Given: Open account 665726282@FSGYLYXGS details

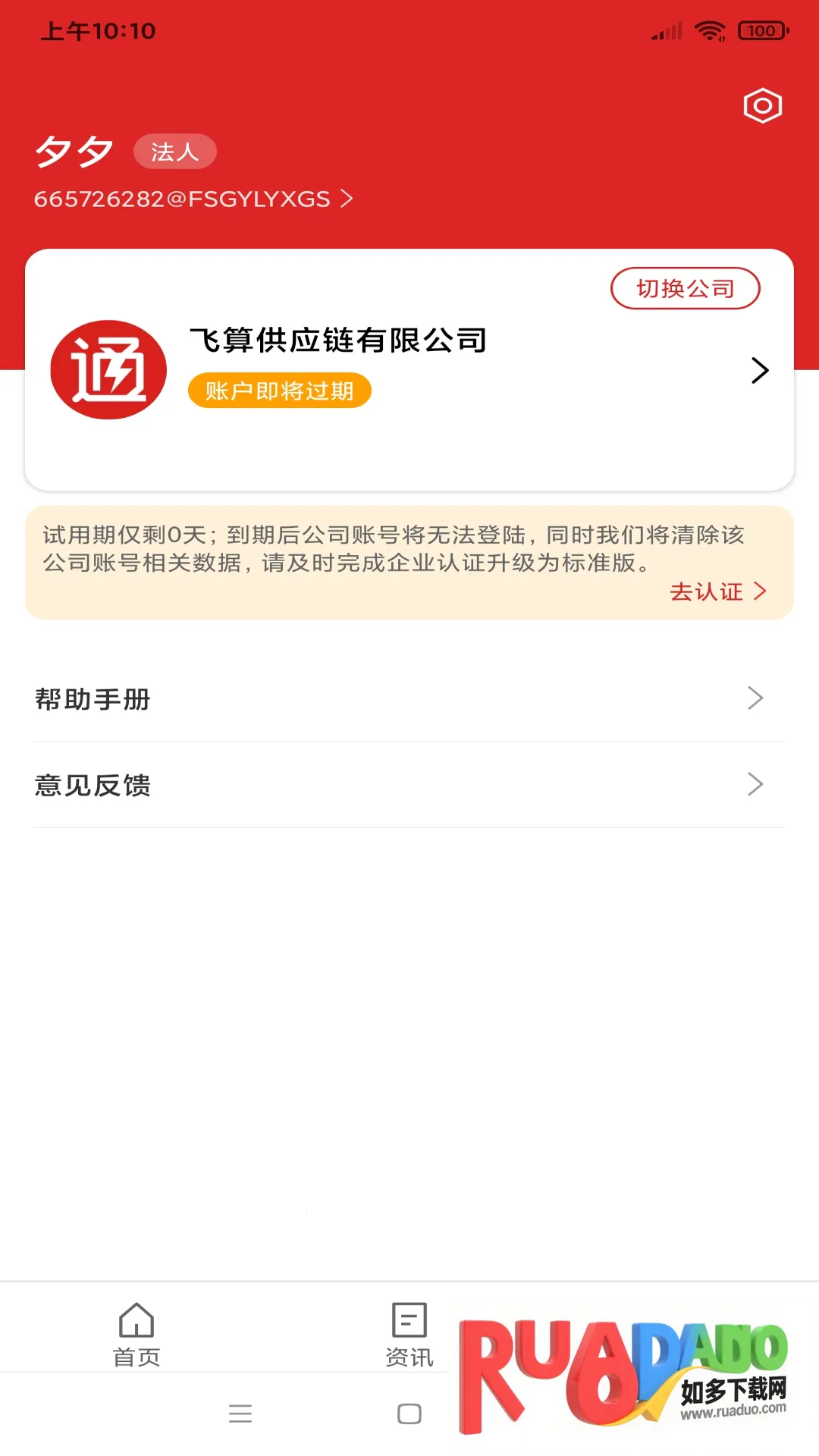Looking at the screenshot, I should coord(193,199).
